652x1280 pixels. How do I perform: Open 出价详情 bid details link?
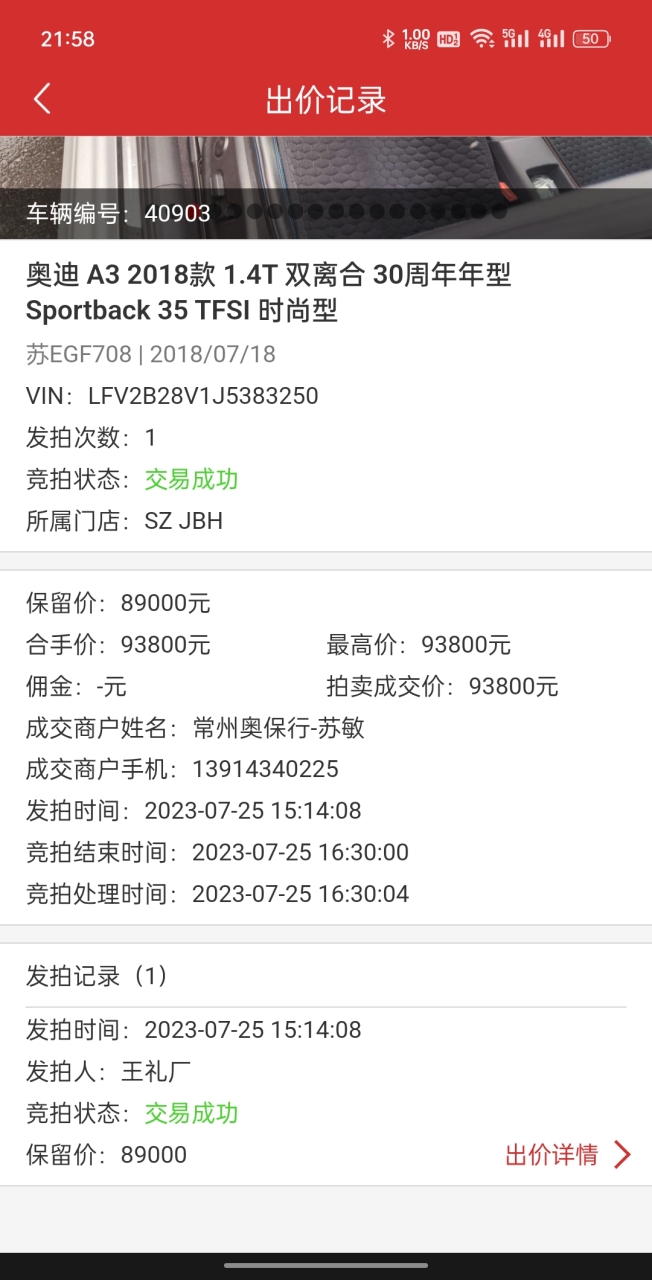[x=568, y=1155]
